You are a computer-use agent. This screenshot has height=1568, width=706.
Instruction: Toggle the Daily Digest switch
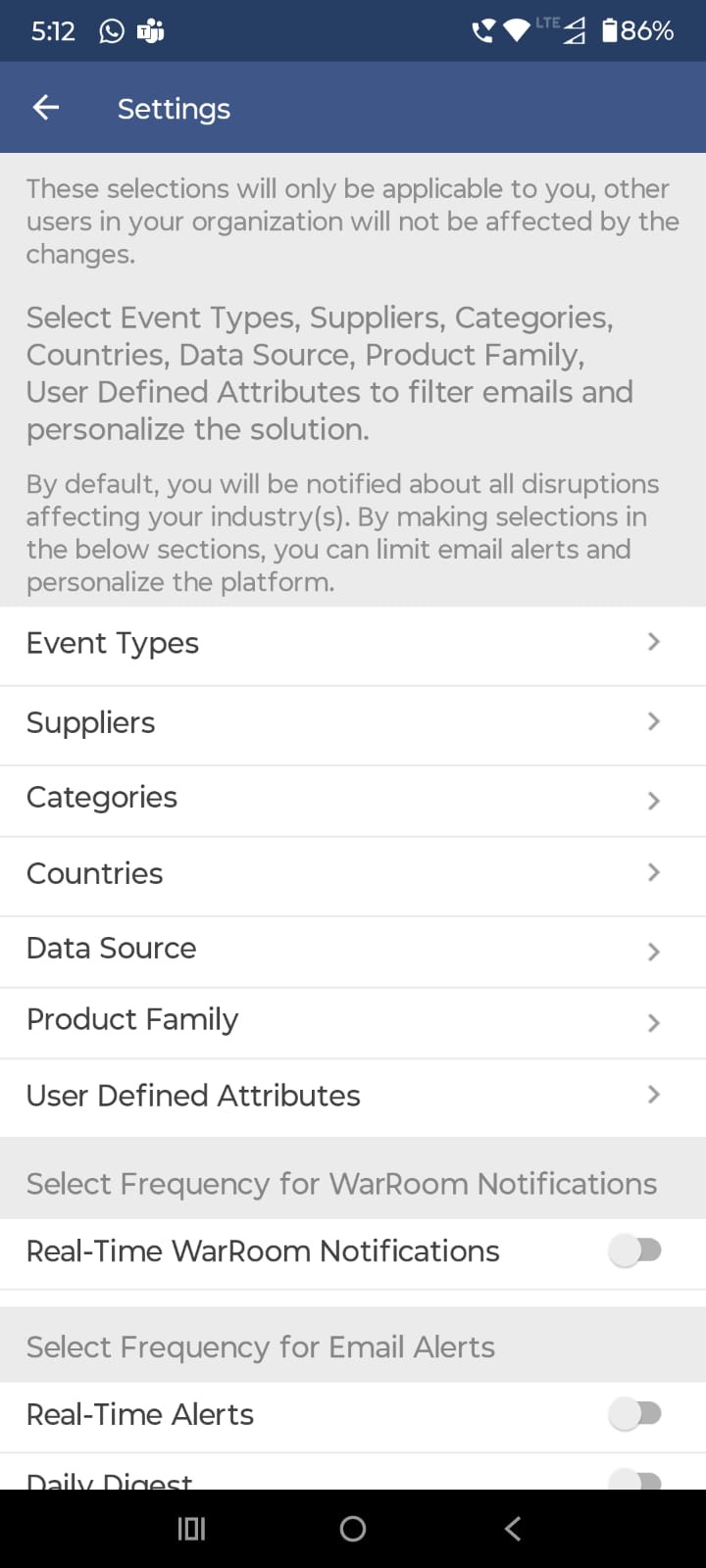coord(635,1480)
